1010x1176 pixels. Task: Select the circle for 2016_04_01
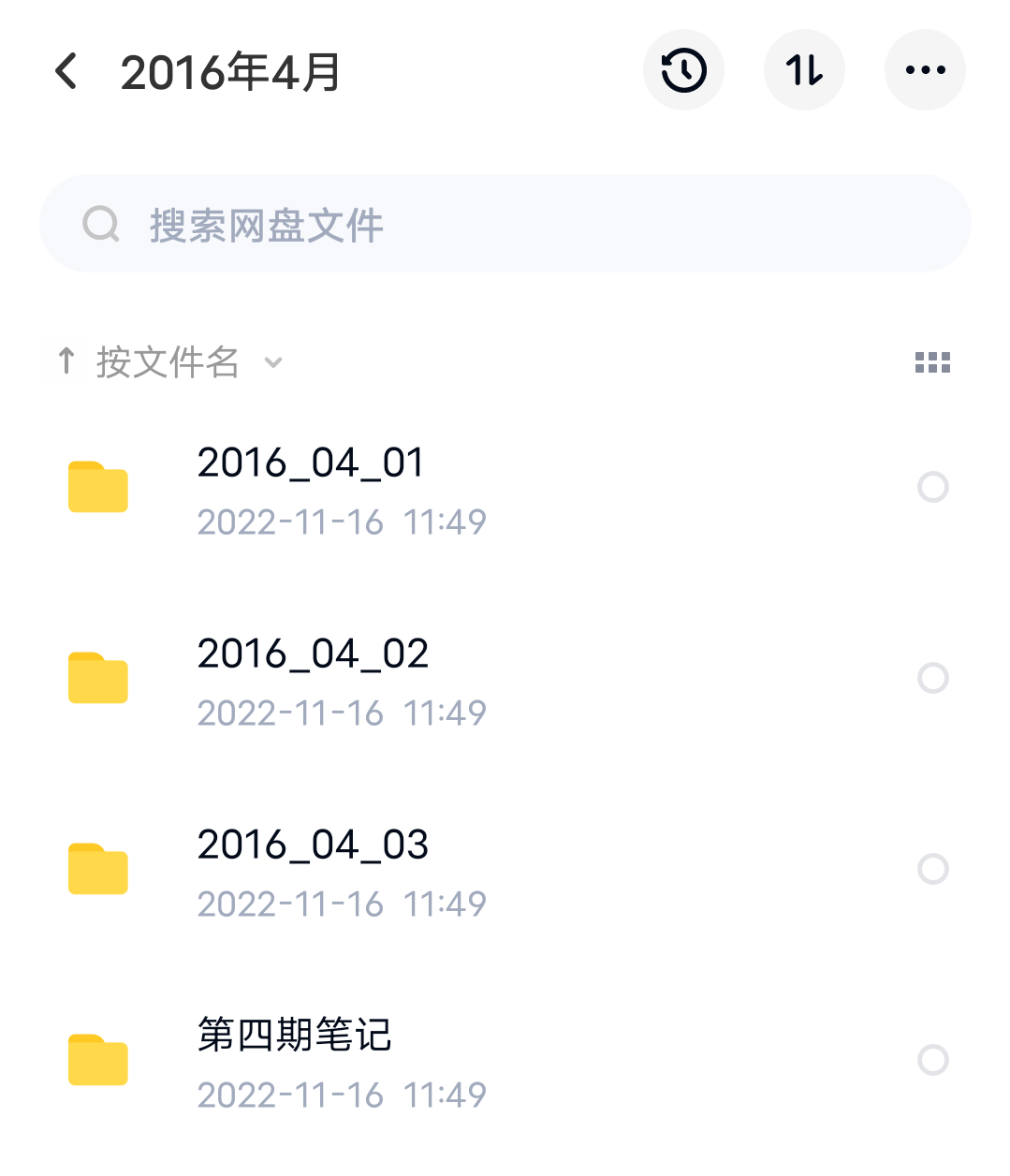tap(933, 487)
